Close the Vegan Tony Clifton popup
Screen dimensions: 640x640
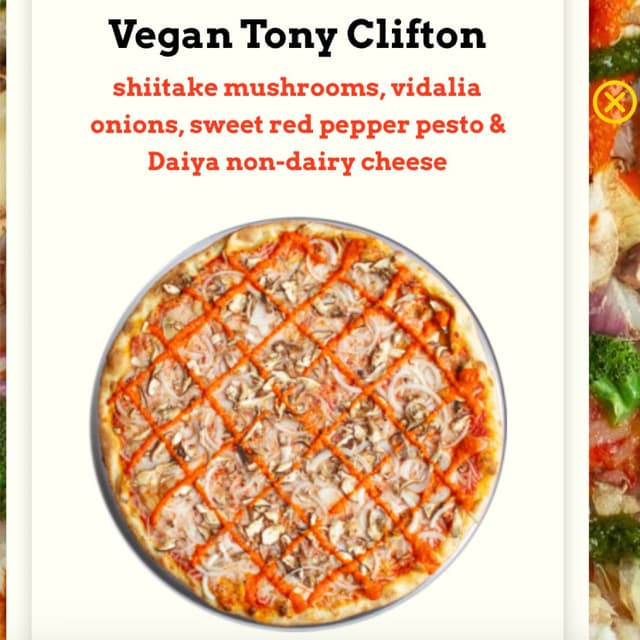[x=613, y=101]
